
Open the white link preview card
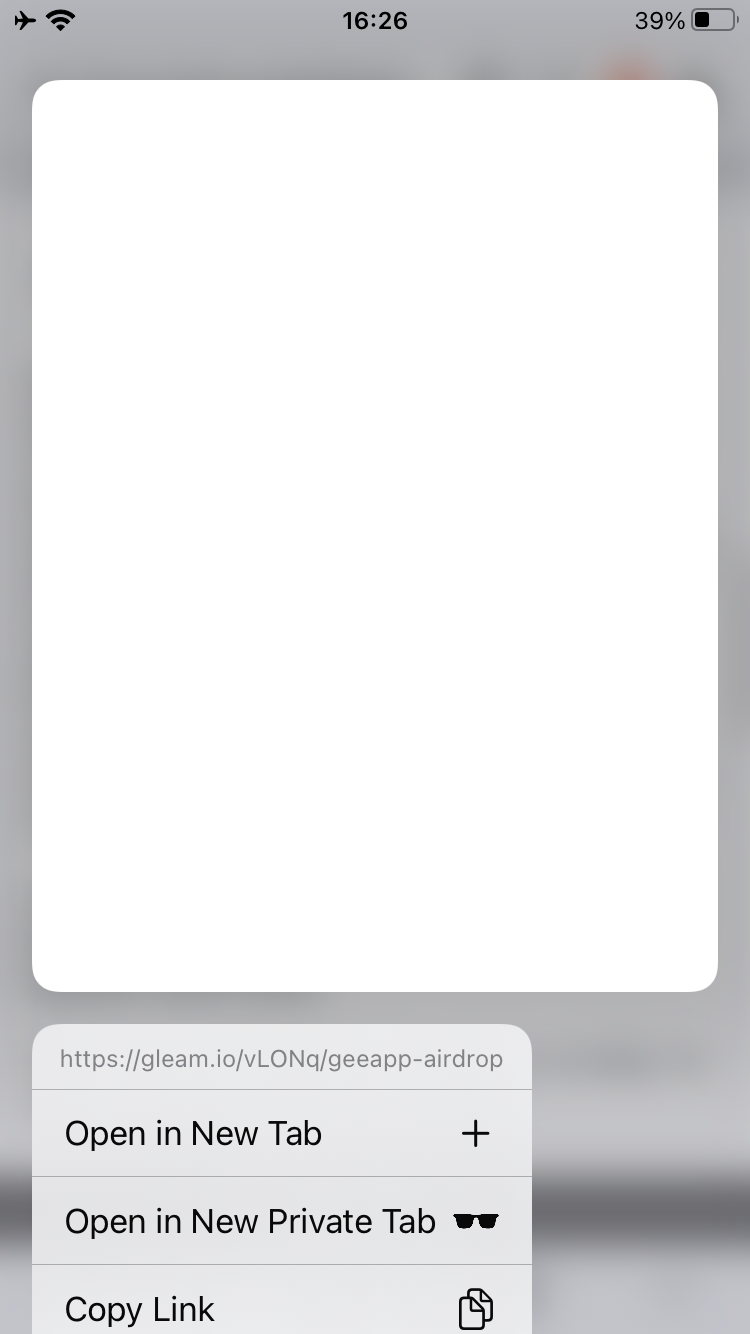(375, 536)
